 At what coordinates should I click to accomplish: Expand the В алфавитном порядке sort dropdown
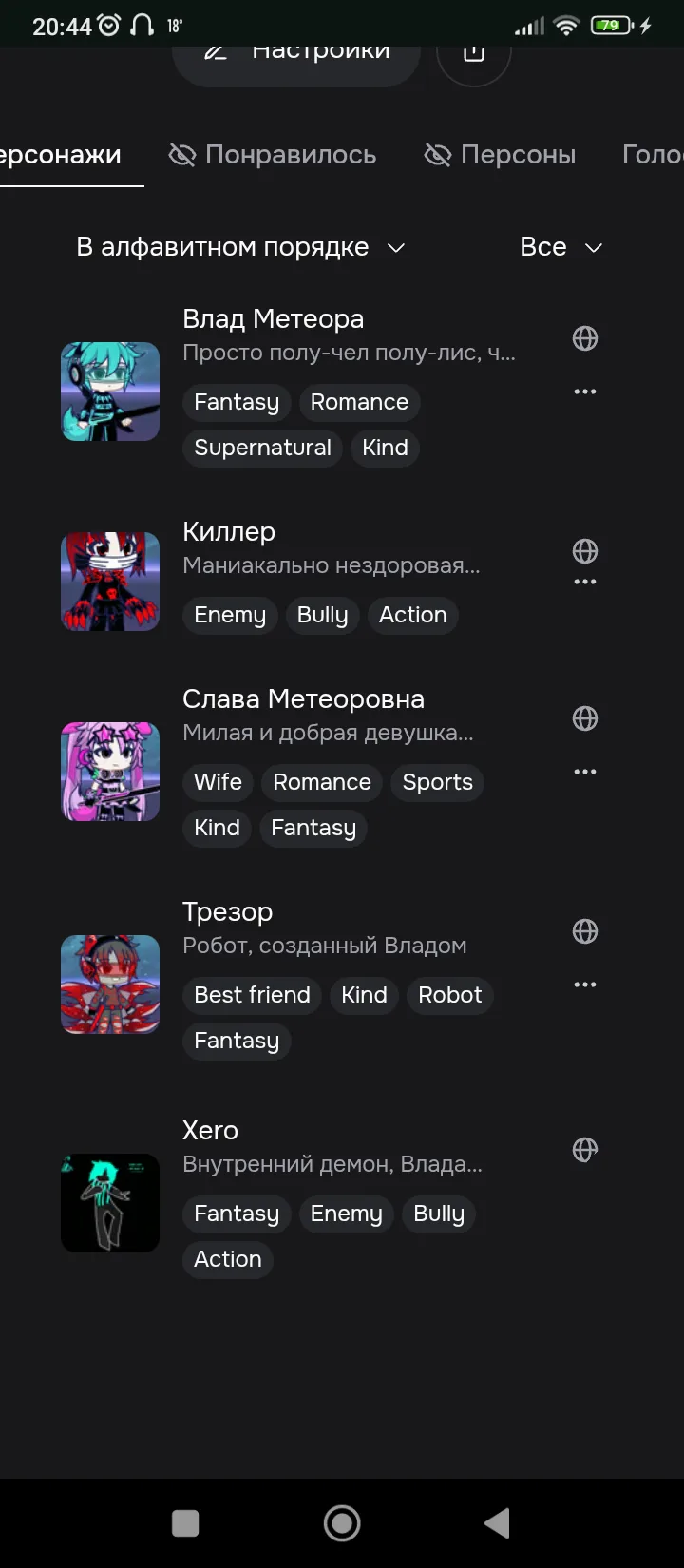click(x=240, y=247)
